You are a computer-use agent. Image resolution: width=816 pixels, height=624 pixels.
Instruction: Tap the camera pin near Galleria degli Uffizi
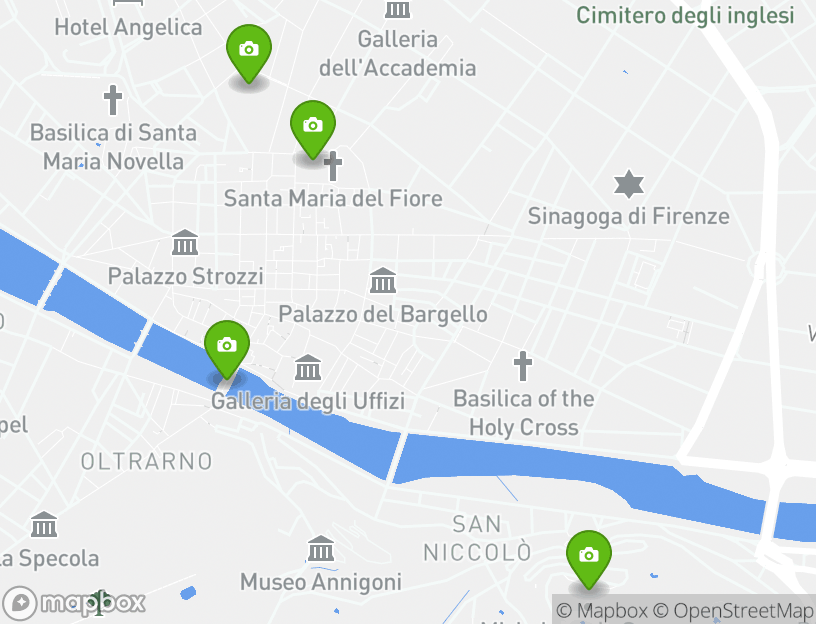tap(227, 346)
